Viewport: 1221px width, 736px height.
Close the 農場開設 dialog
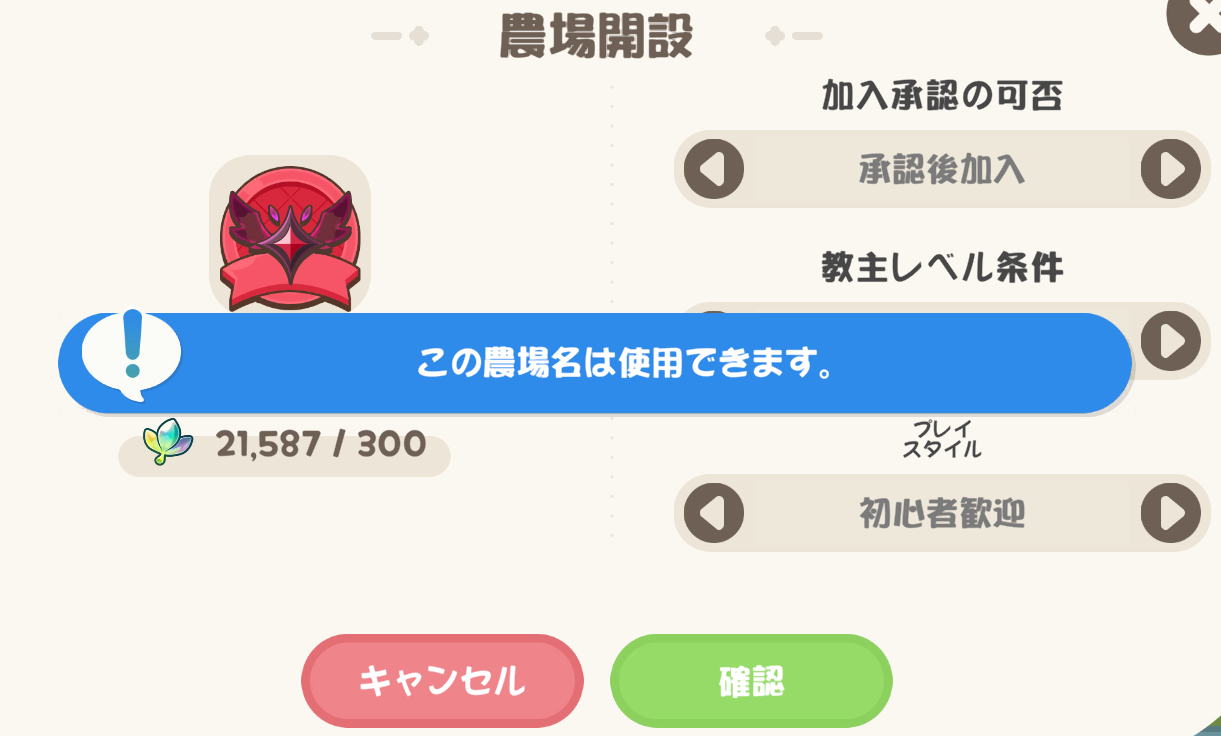[1198, 22]
